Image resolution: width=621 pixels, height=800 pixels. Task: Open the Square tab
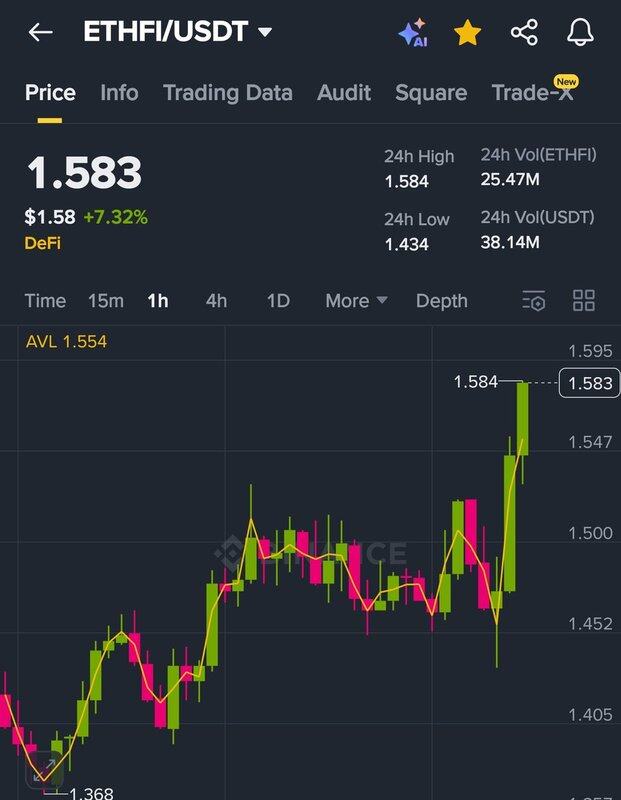431,93
